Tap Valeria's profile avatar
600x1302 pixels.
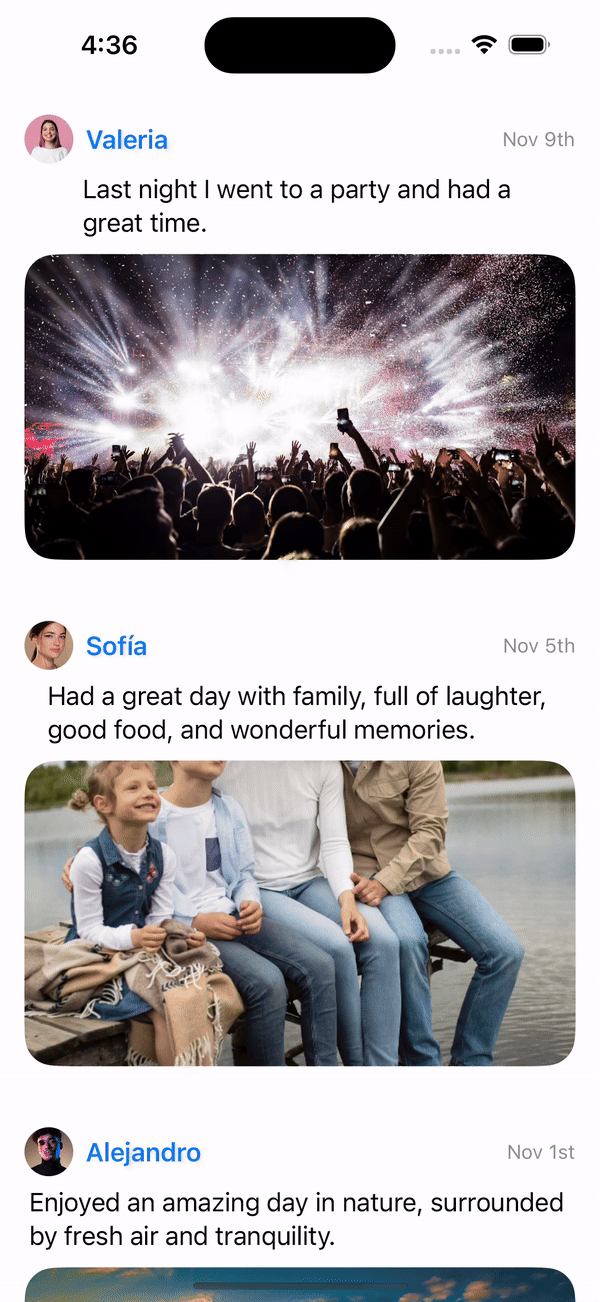(x=49, y=139)
